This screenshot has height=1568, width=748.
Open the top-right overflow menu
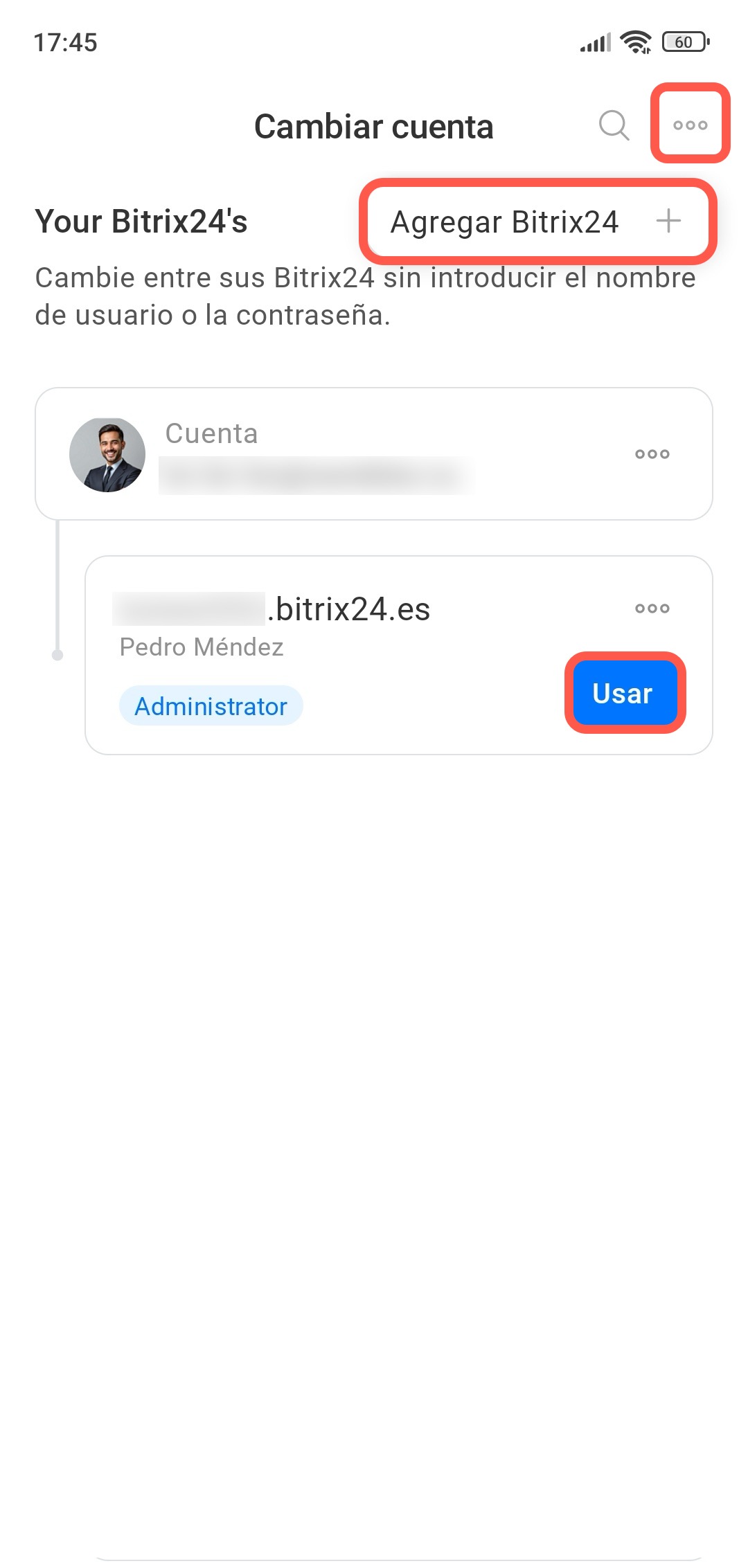click(x=690, y=125)
